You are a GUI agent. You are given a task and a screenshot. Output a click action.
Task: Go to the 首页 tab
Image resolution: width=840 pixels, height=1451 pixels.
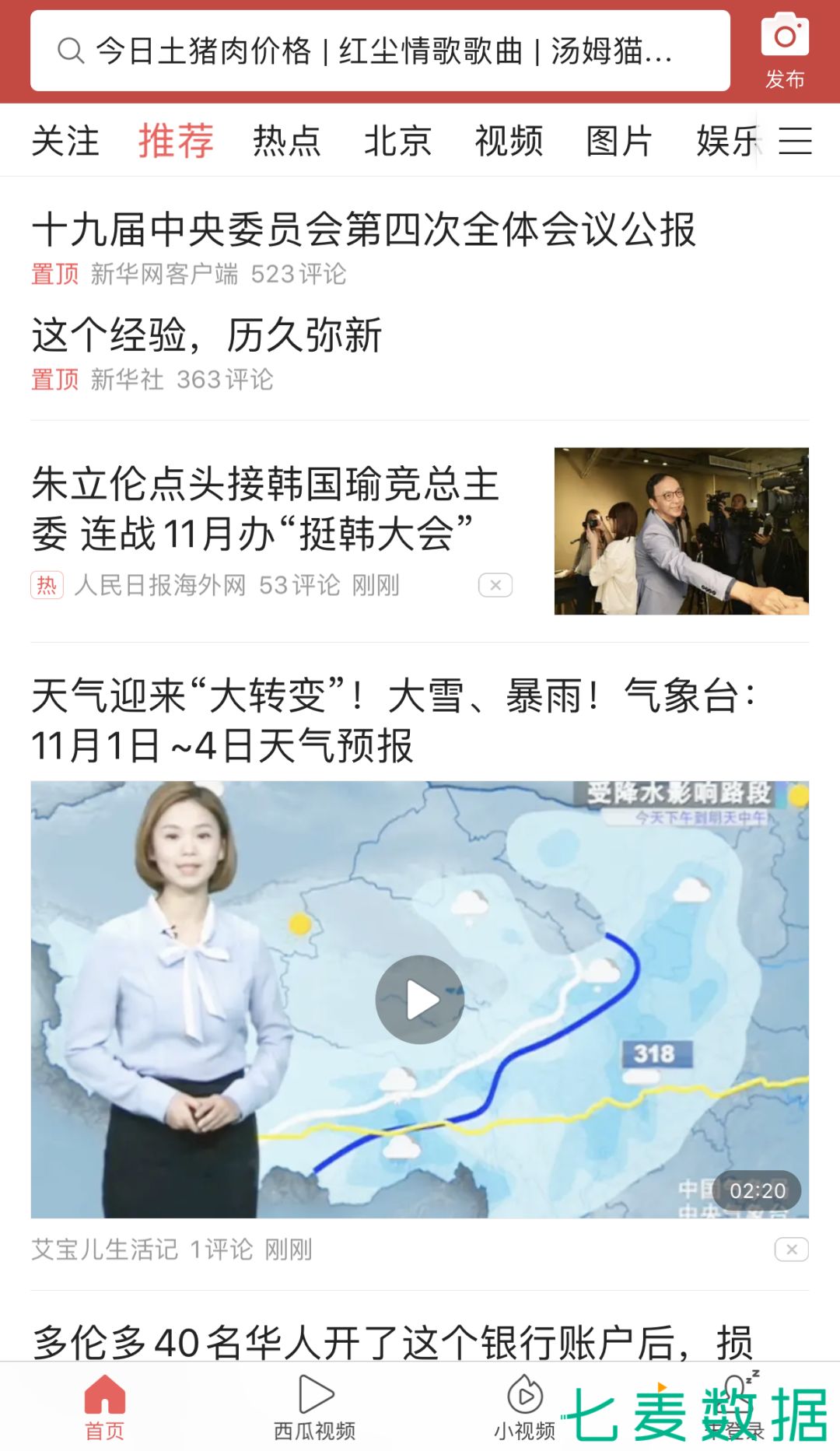[104, 1407]
